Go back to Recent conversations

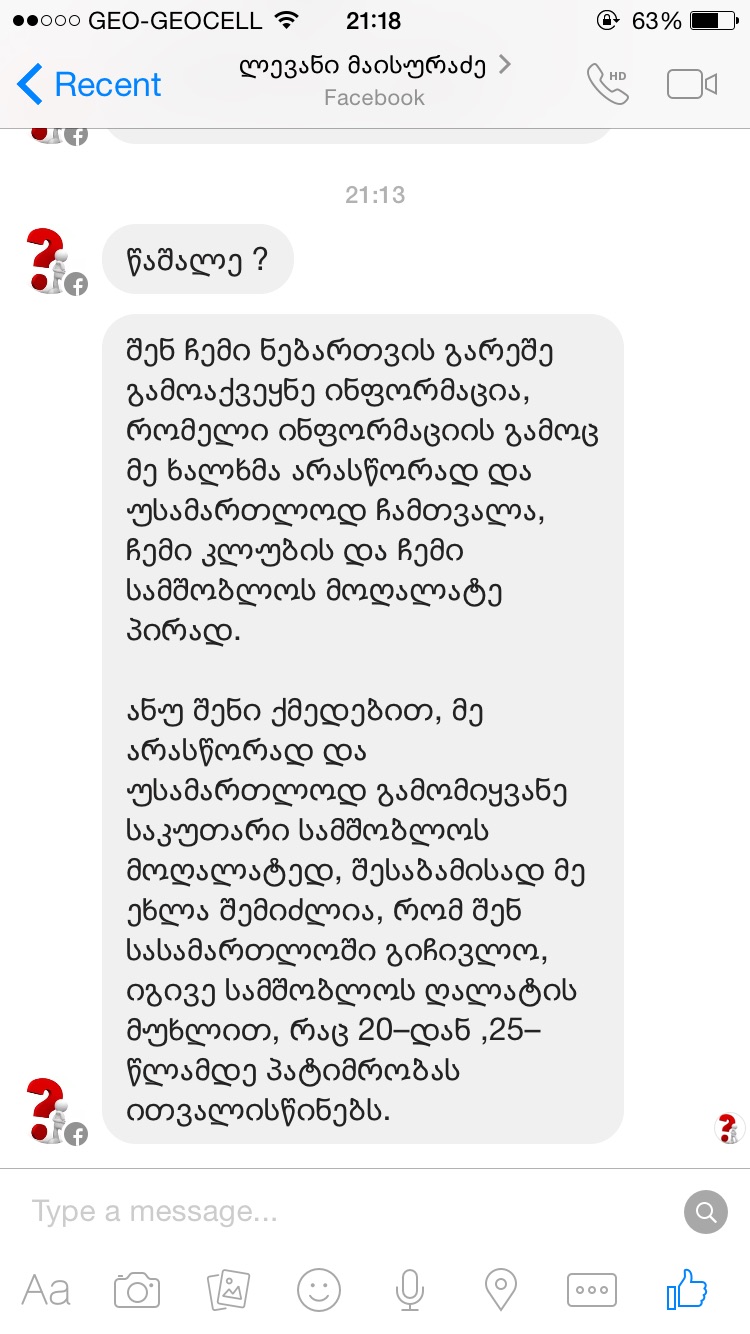[x=90, y=85]
